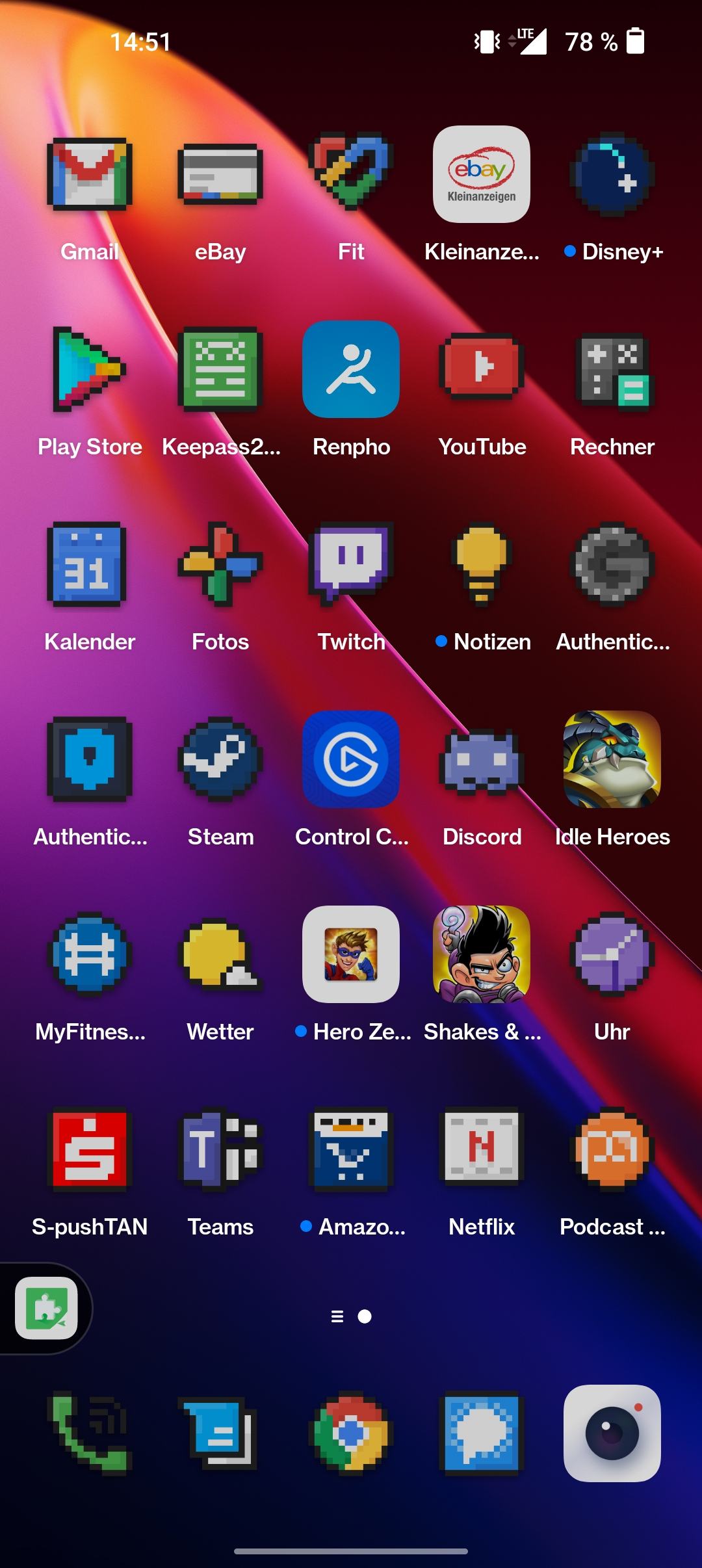Launch Chrome from the dock

tap(351, 1433)
